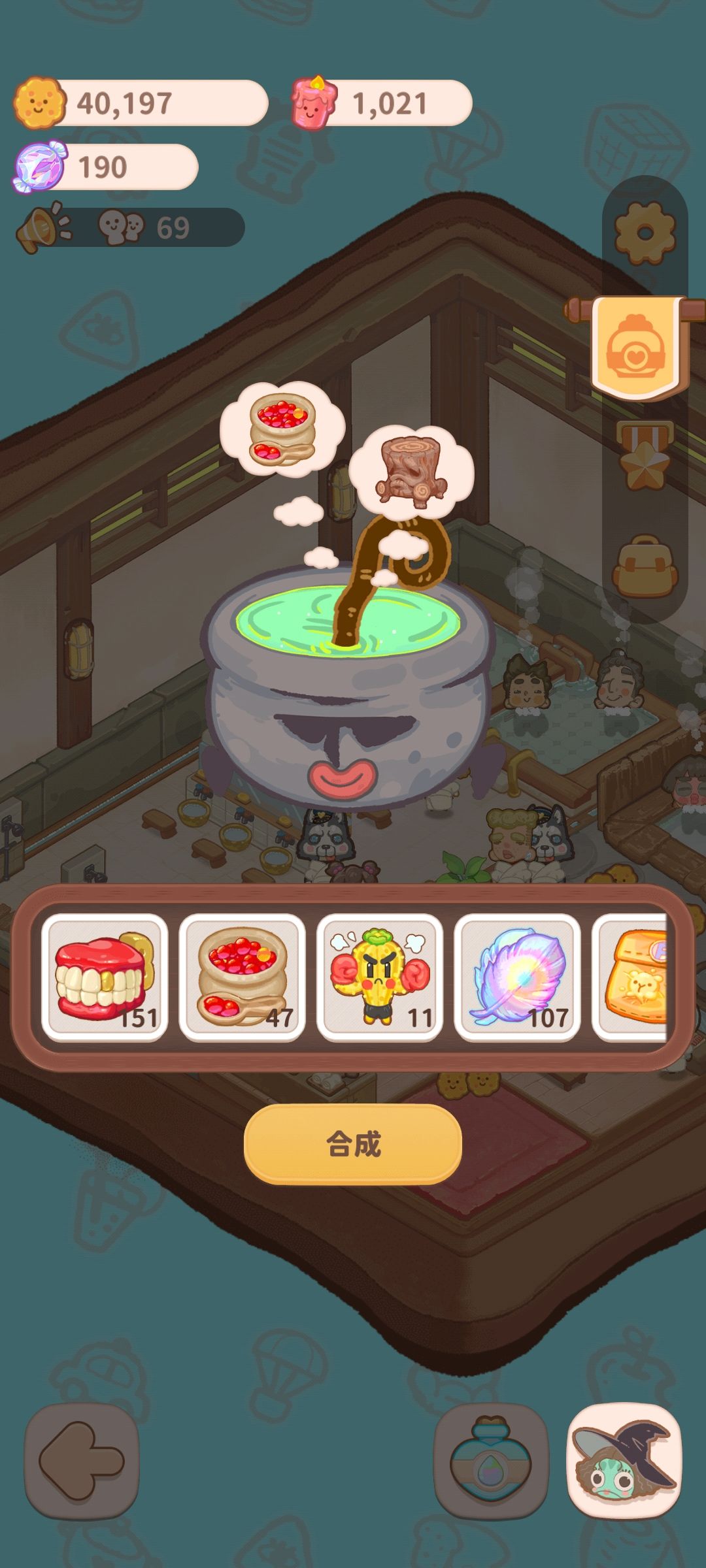Open the settings gear
The image size is (706, 1568).
point(644,232)
